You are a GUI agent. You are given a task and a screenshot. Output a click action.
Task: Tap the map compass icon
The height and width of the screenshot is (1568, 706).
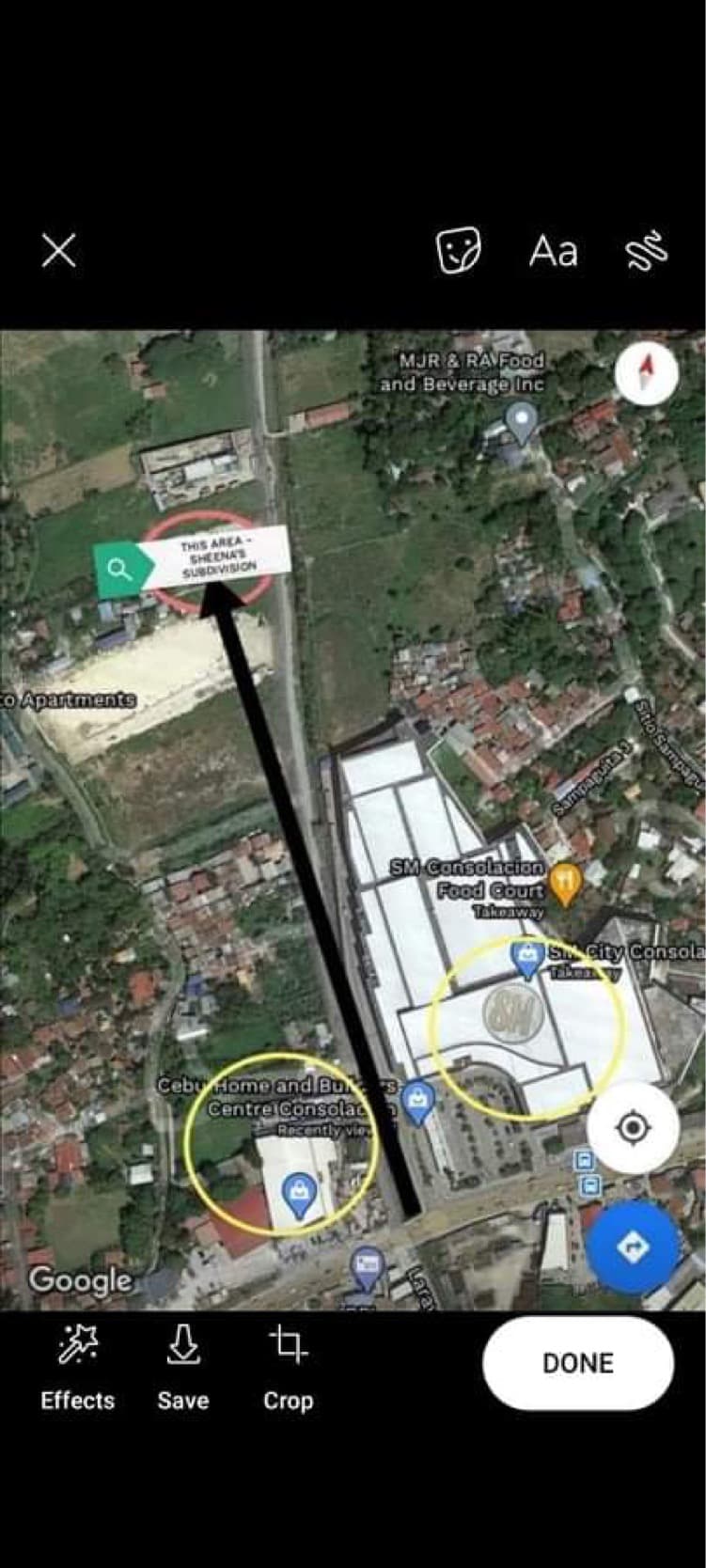(x=647, y=373)
